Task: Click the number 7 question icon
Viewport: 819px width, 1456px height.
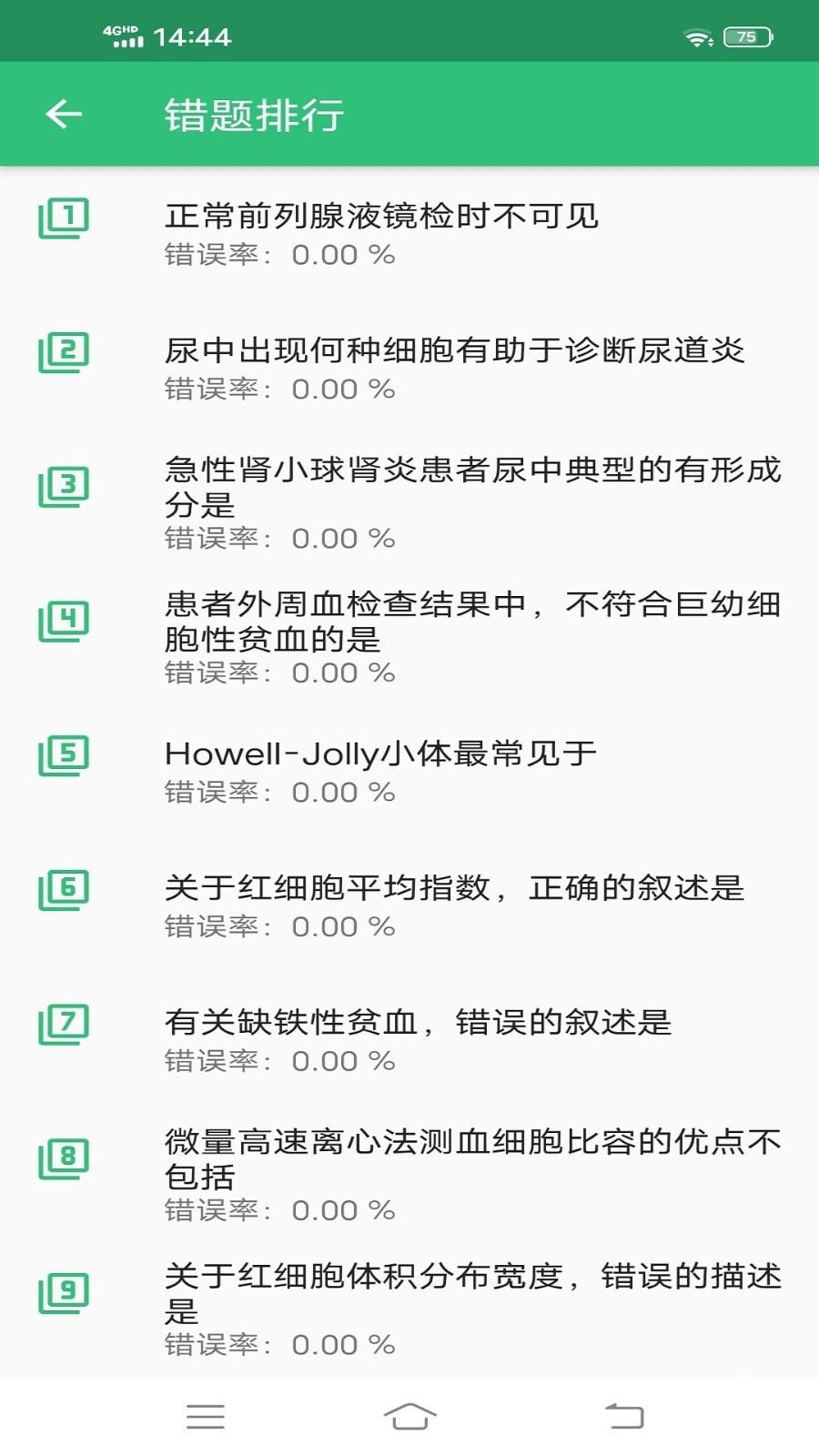Action: click(65, 1023)
